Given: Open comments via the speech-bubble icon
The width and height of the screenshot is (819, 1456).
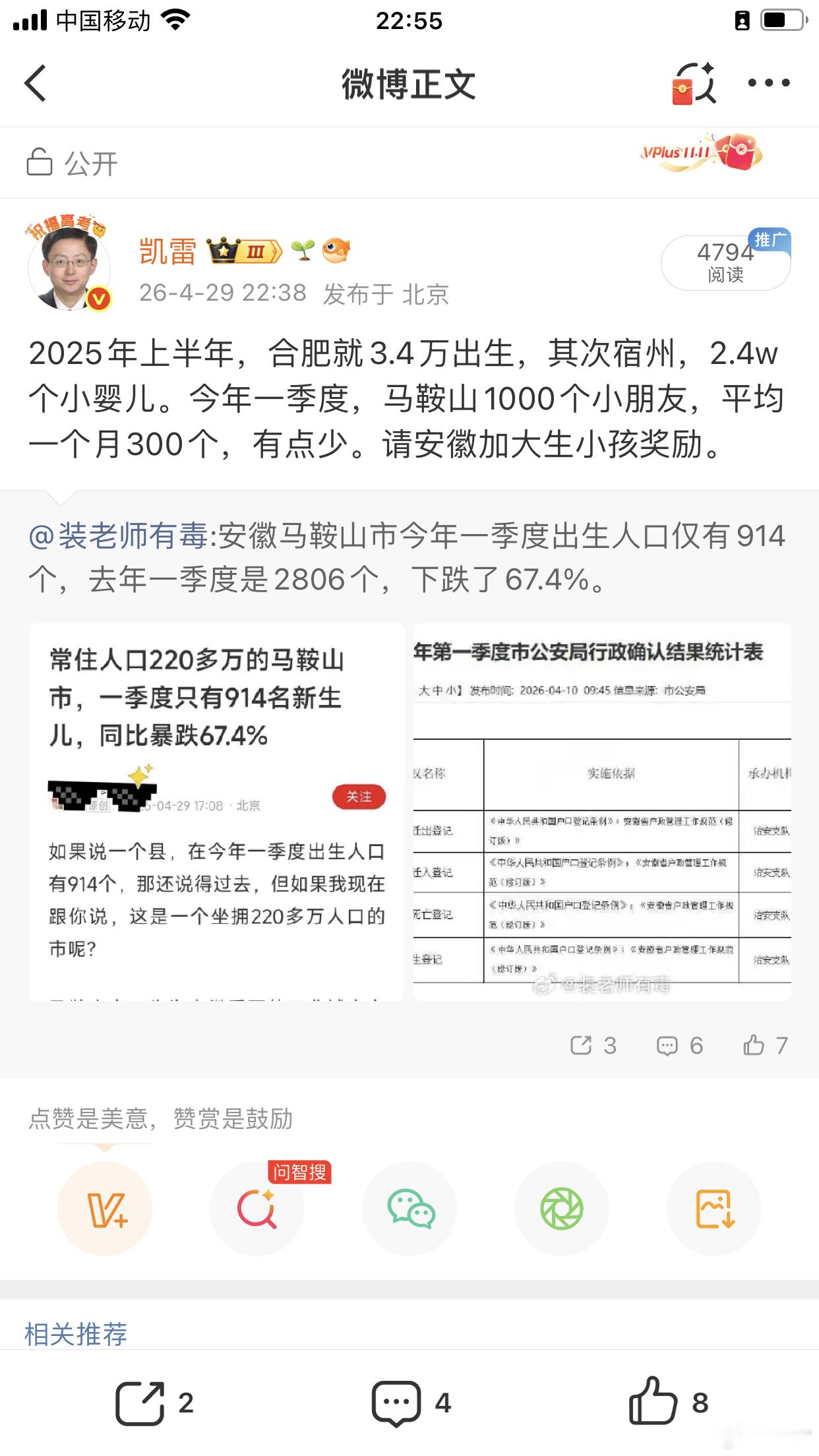Looking at the screenshot, I should [x=396, y=1400].
